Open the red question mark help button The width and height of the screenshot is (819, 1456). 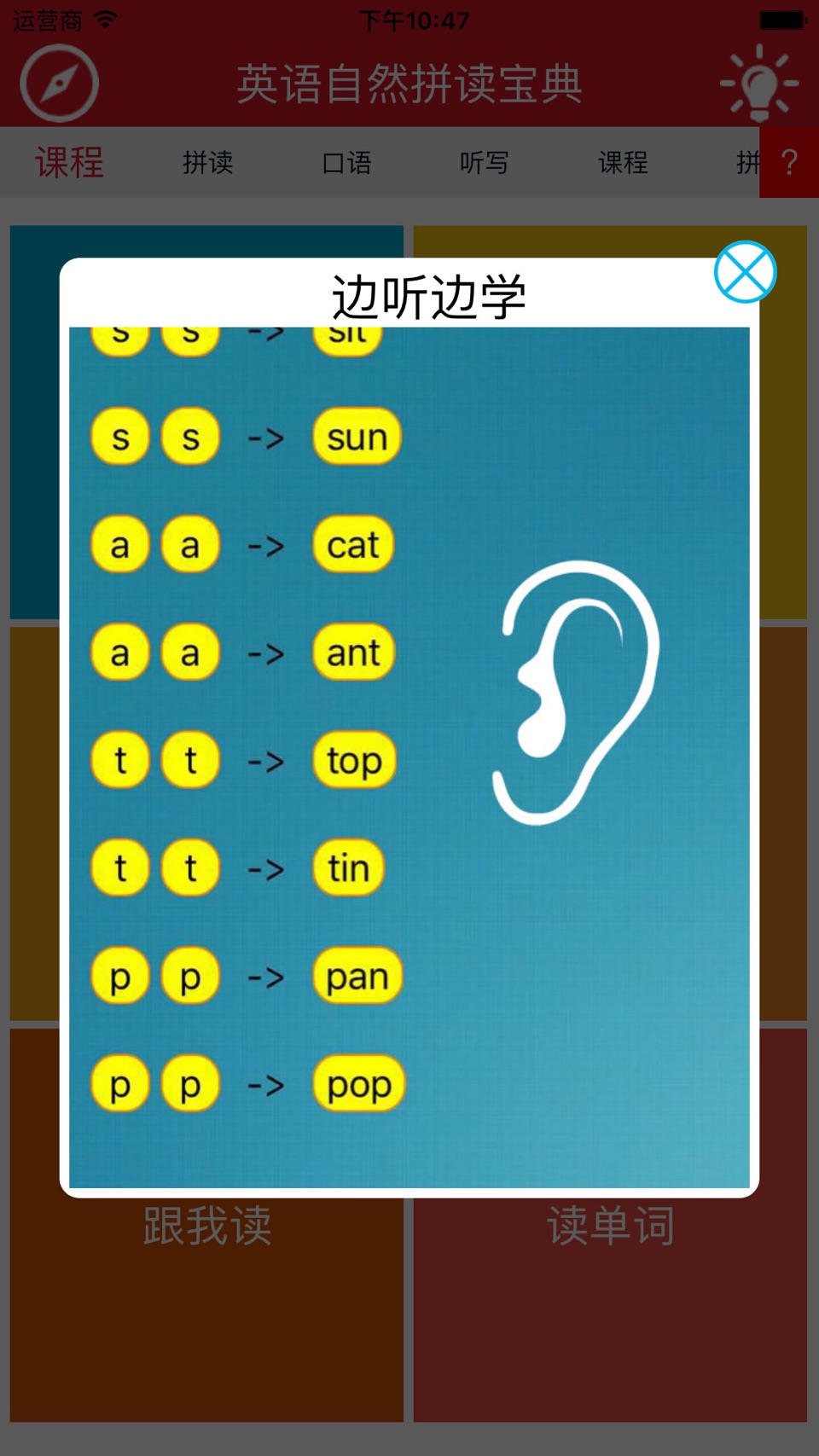pos(789,162)
